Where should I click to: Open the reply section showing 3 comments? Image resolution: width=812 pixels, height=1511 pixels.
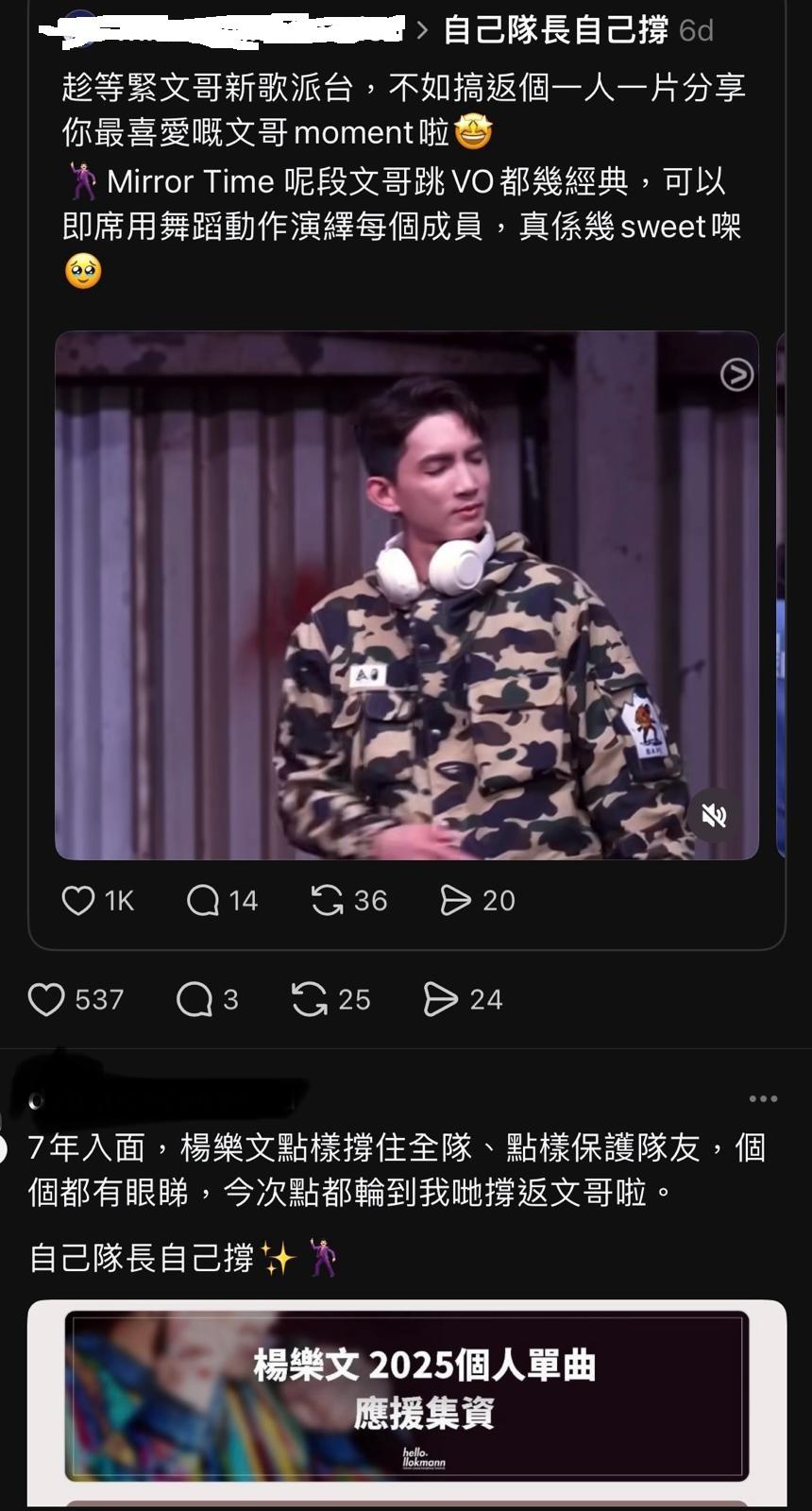tap(195, 999)
